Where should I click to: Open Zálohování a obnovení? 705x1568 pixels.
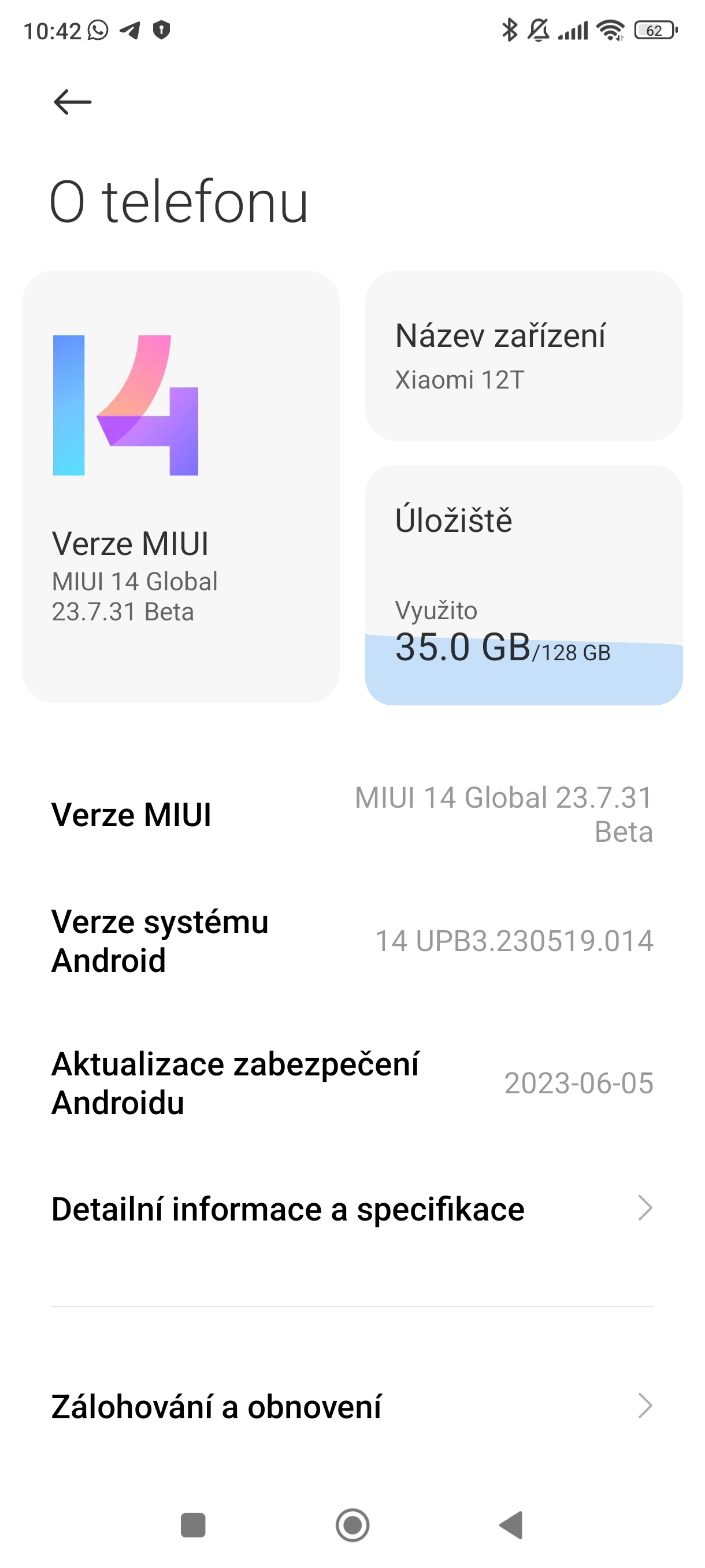(352, 1406)
